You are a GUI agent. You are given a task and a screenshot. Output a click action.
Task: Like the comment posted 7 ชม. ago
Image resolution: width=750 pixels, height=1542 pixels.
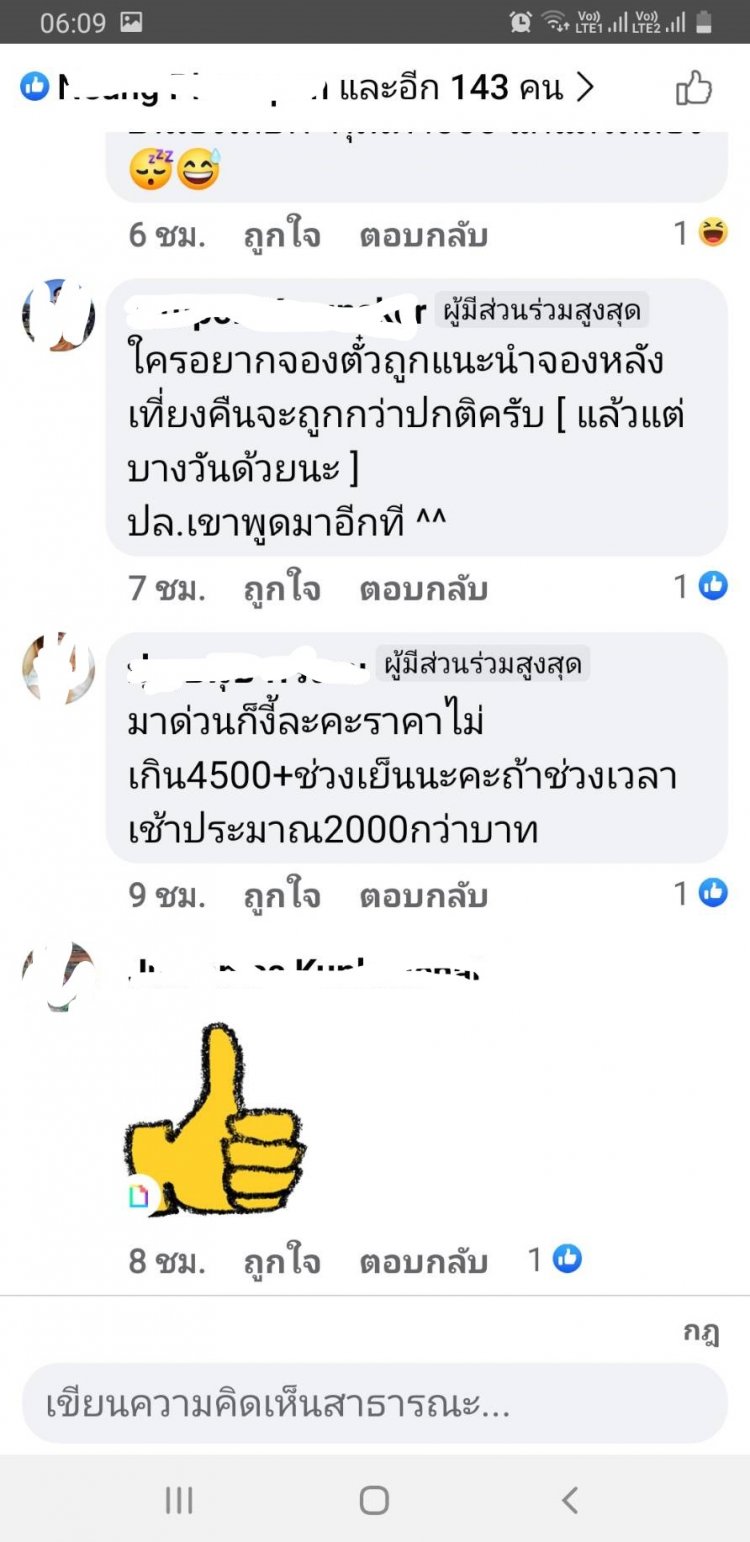point(282,589)
